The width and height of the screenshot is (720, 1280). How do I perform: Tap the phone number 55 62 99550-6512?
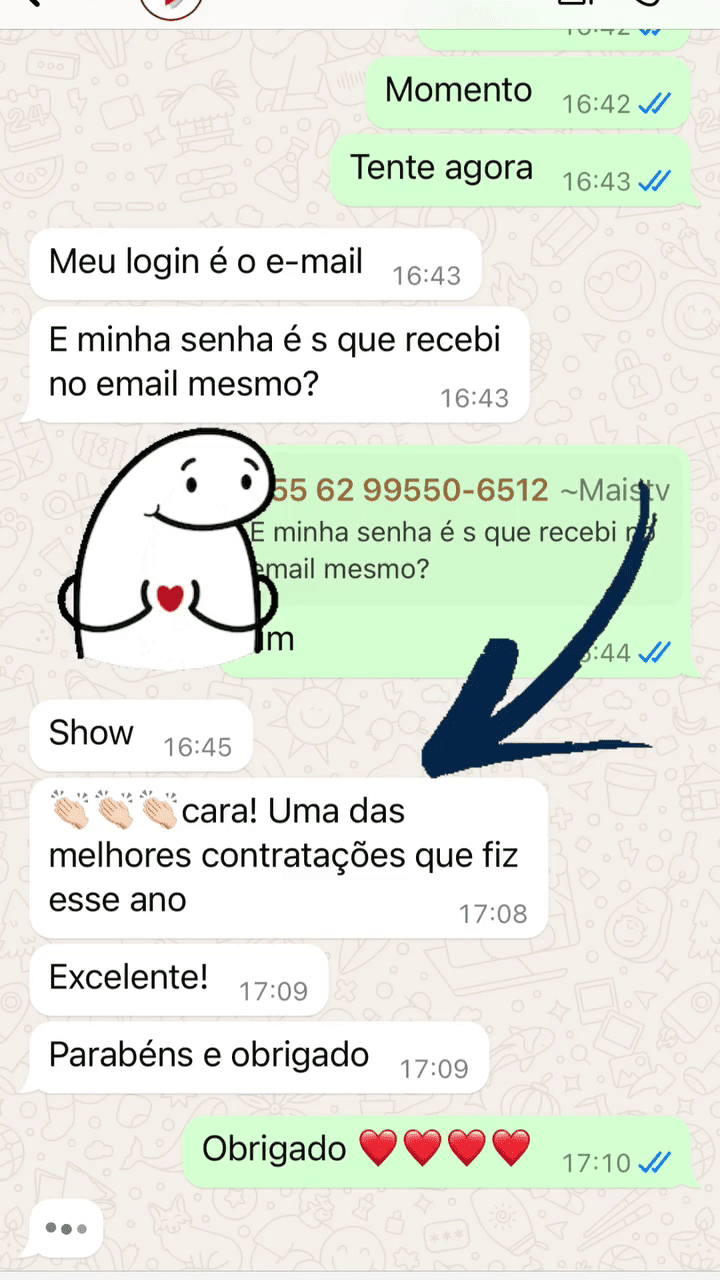(410, 490)
